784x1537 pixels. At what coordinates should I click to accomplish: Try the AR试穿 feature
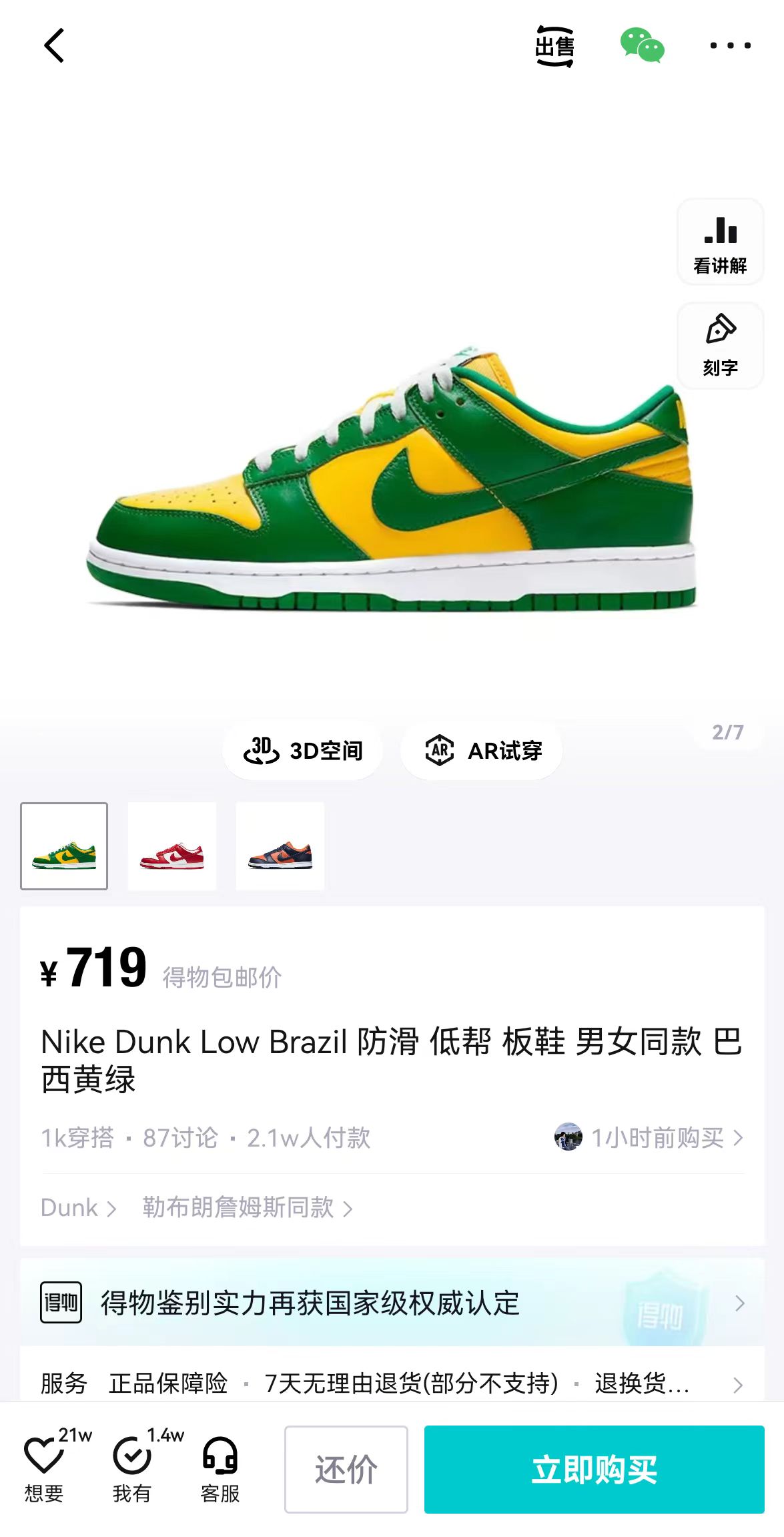click(x=482, y=751)
